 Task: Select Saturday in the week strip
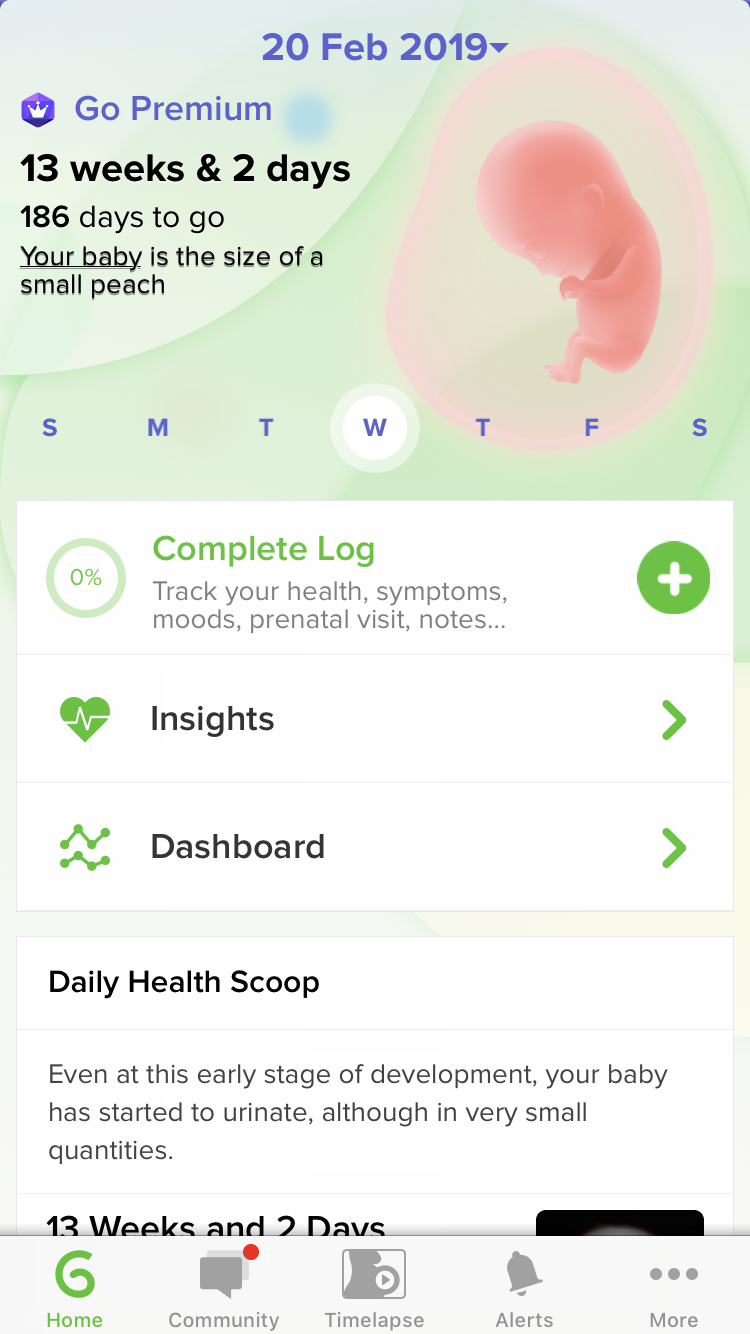click(700, 428)
